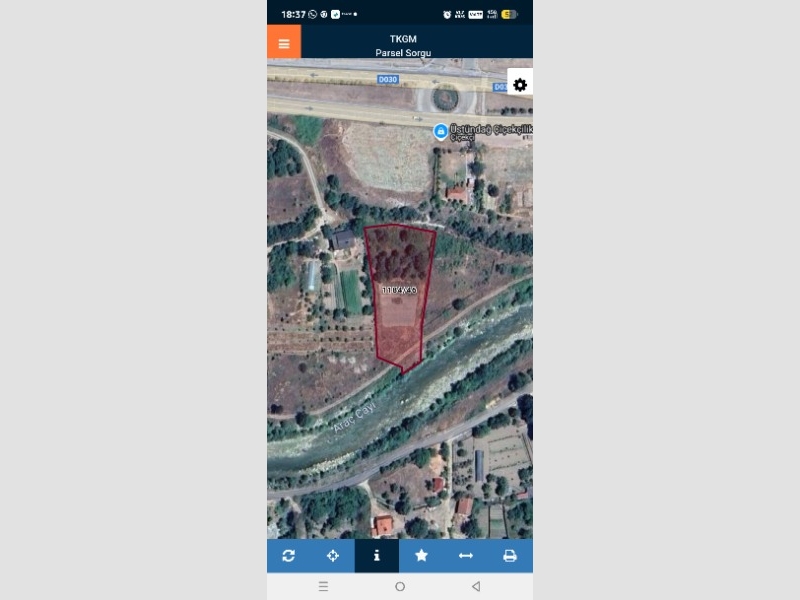
Task: Add parcel to favorites star
Action: click(421, 556)
